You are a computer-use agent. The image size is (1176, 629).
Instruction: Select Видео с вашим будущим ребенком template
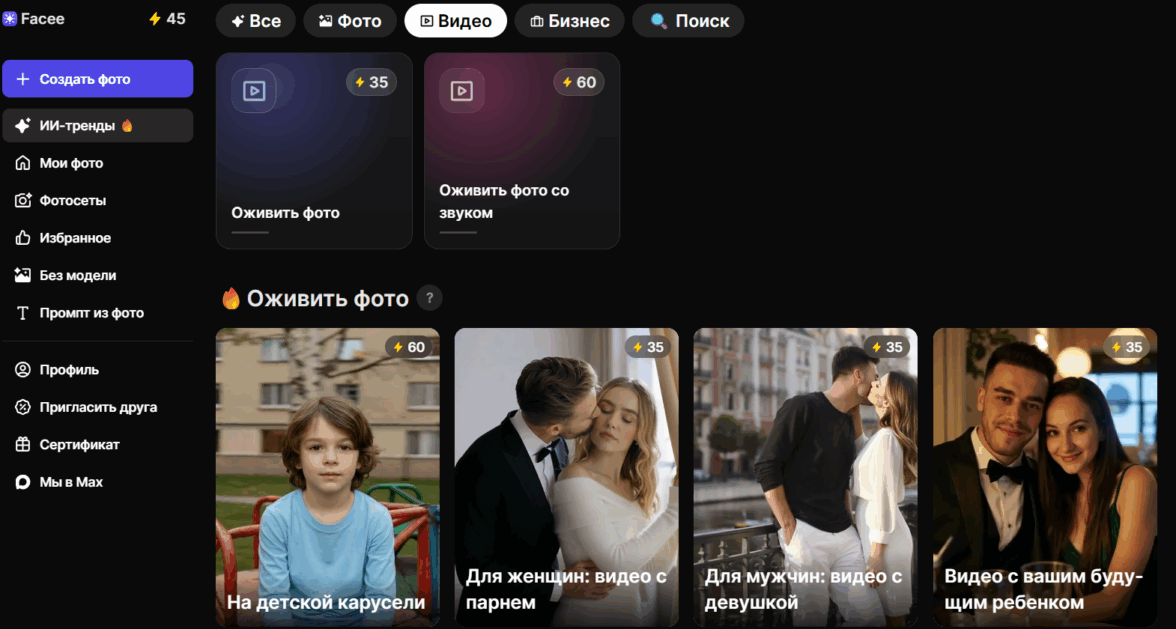point(1044,476)
